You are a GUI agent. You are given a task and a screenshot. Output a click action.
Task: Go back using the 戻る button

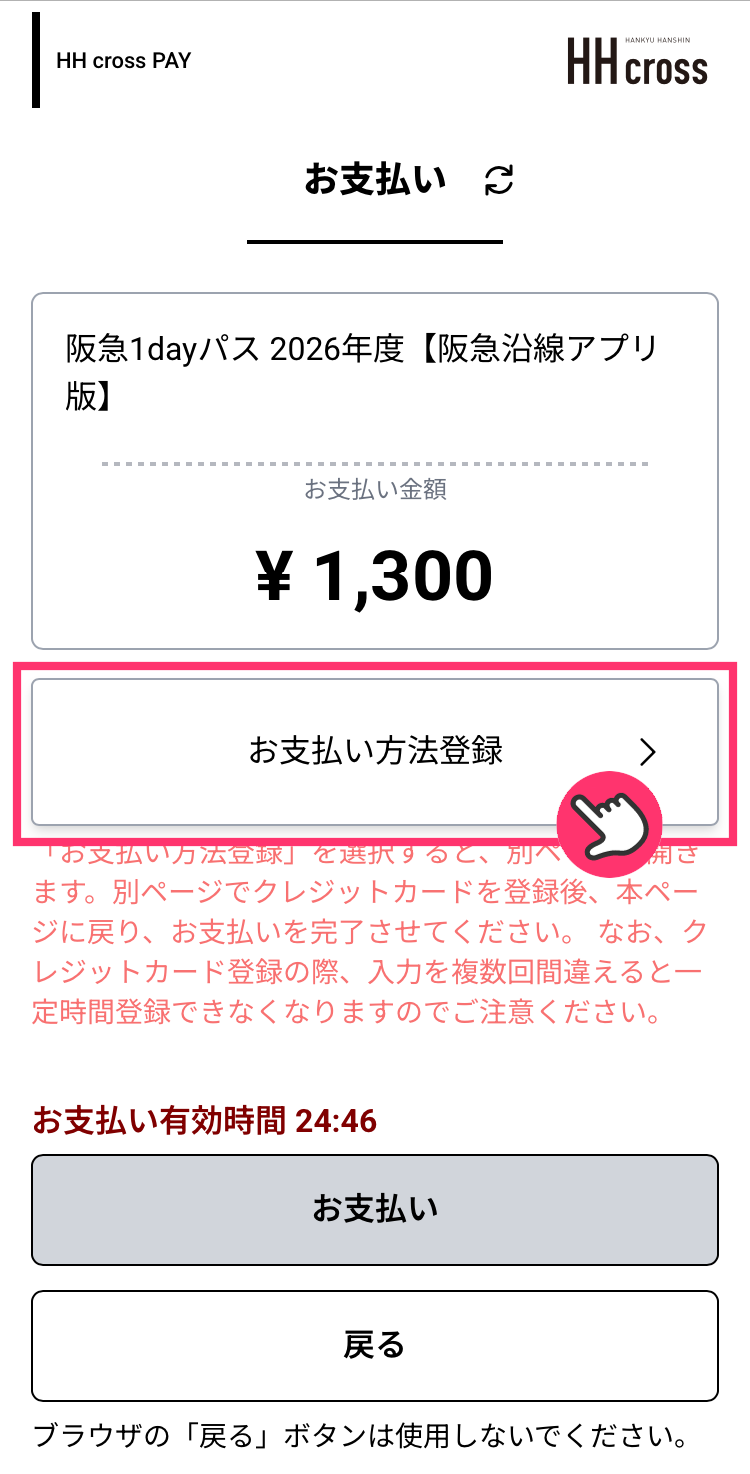[x=375, y=1346]
